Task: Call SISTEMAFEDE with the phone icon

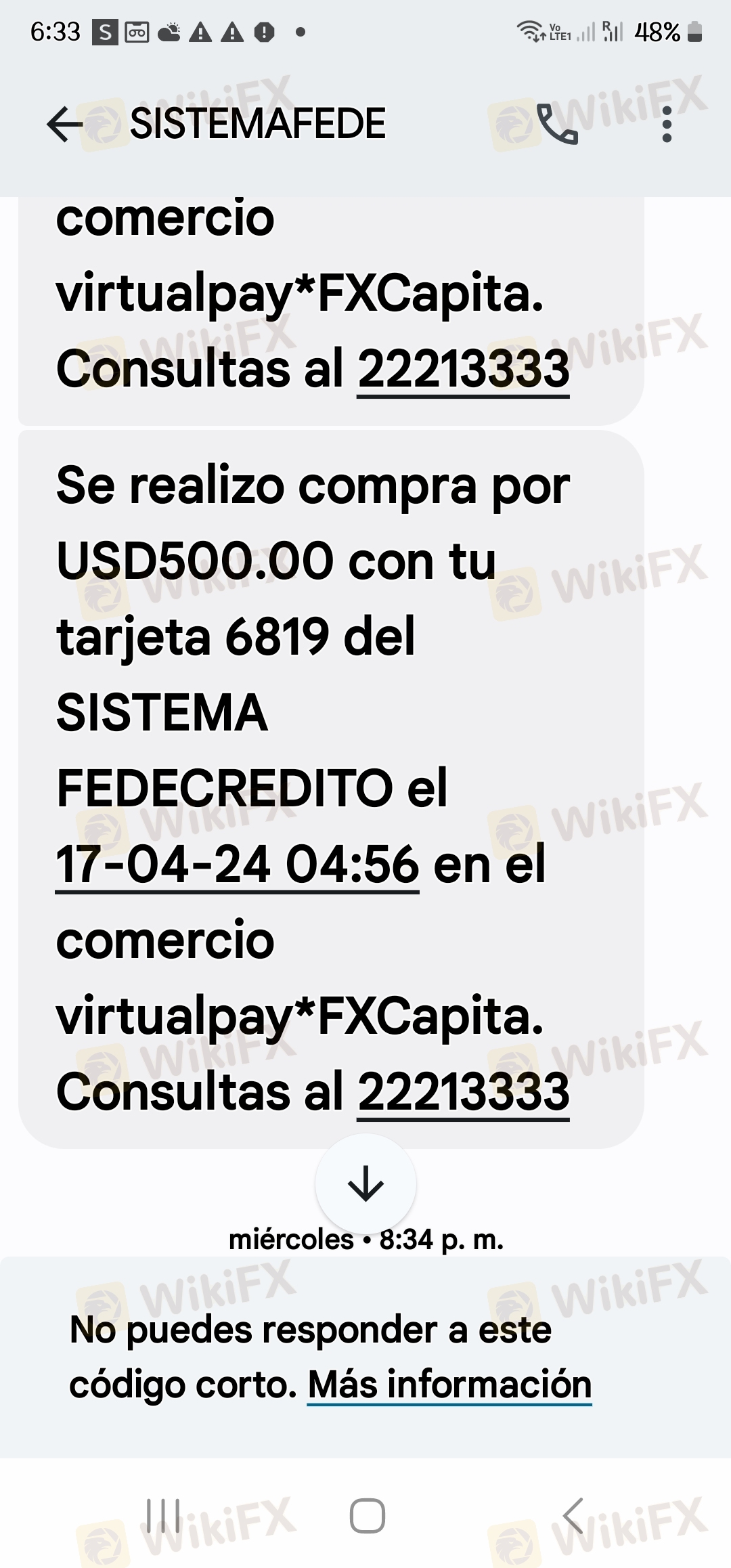Action: coord(557,125)
